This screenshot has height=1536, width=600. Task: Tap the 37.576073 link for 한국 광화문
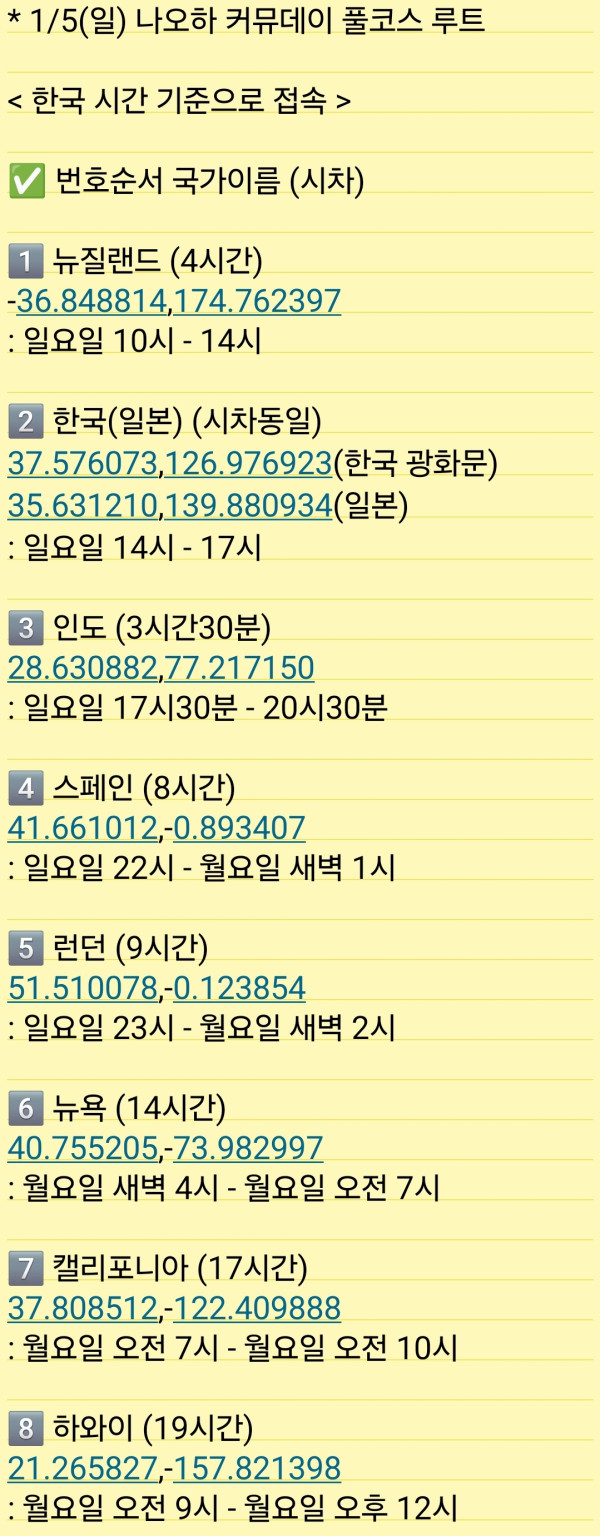(82, 463)
